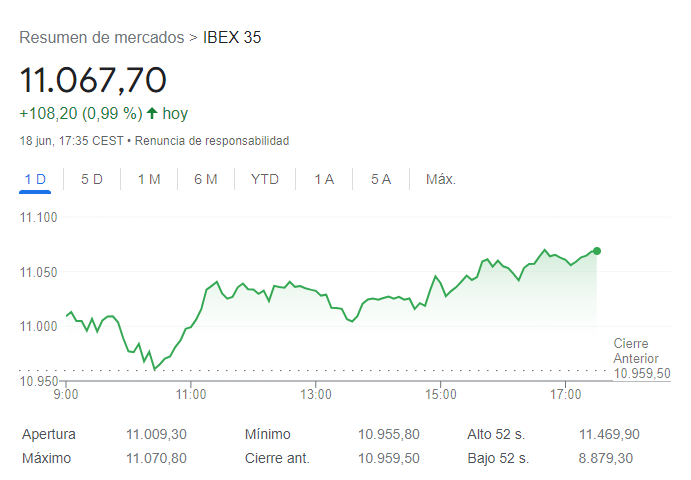Viewport: 691px width, 480px height.
Task: Open the Renuncia de responsabilidad link
Action: tap(212, 141)
